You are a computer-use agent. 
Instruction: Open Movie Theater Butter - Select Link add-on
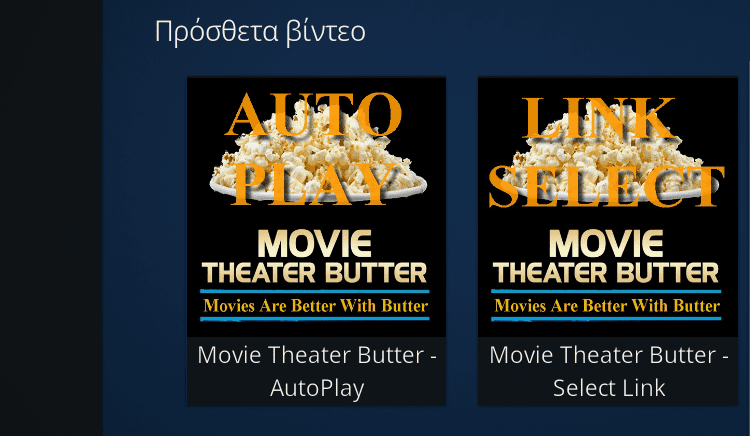pyautogui.click(x=608, y=240)
